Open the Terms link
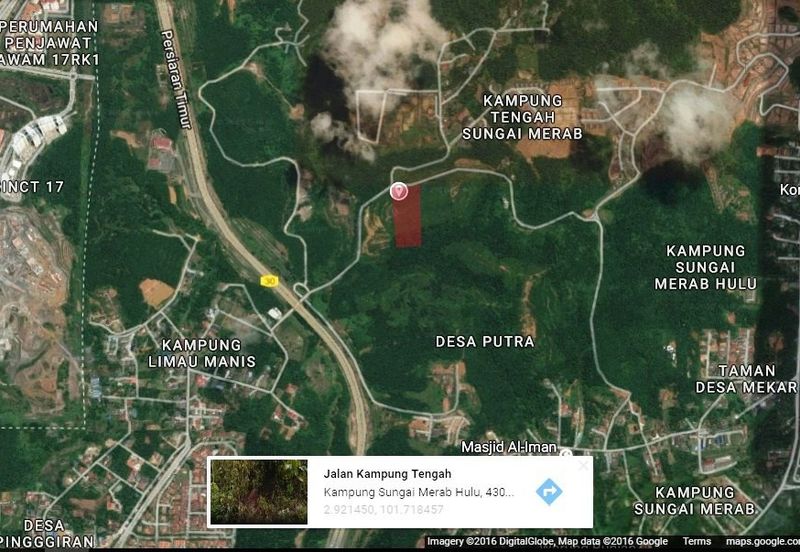 [697, 541]
